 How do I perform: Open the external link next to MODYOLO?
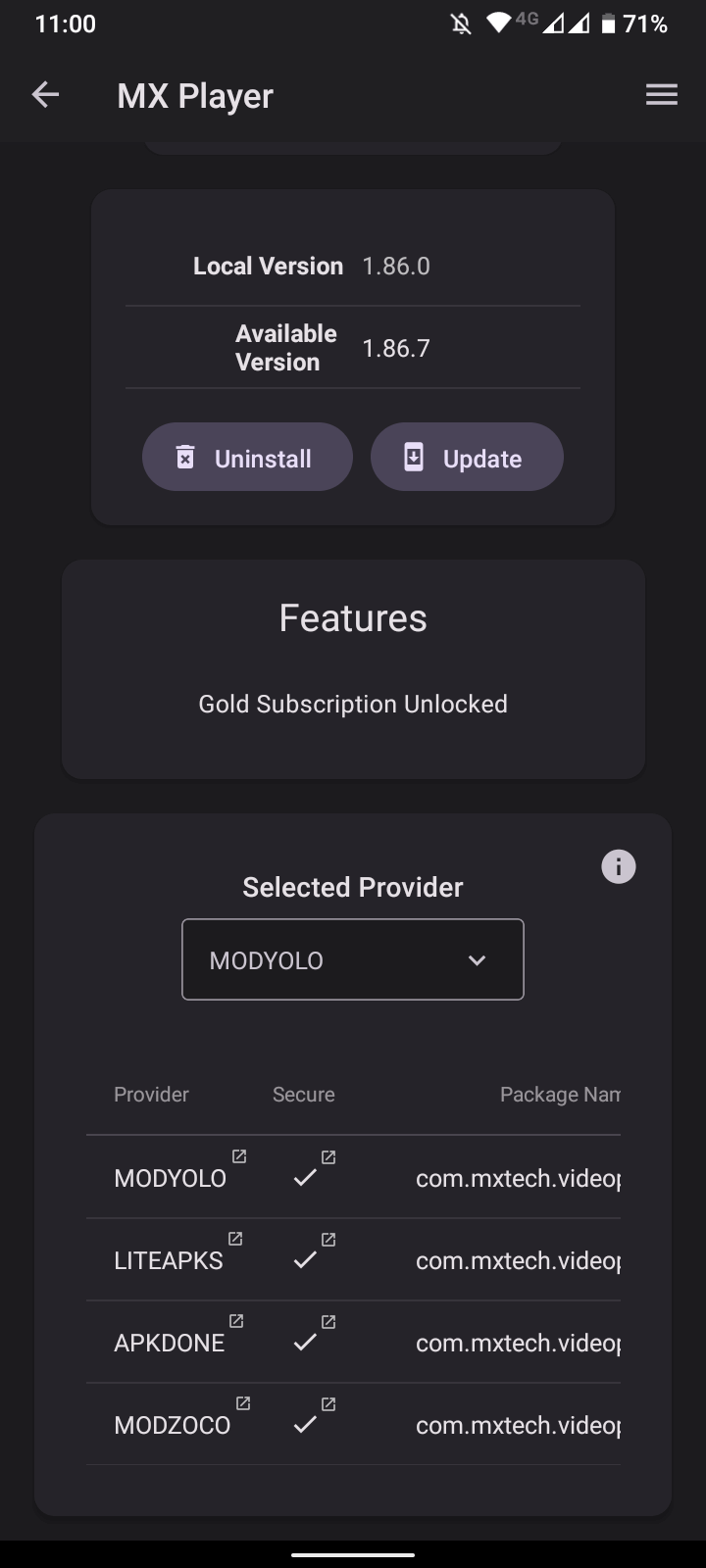click(x=239, y=1156)
